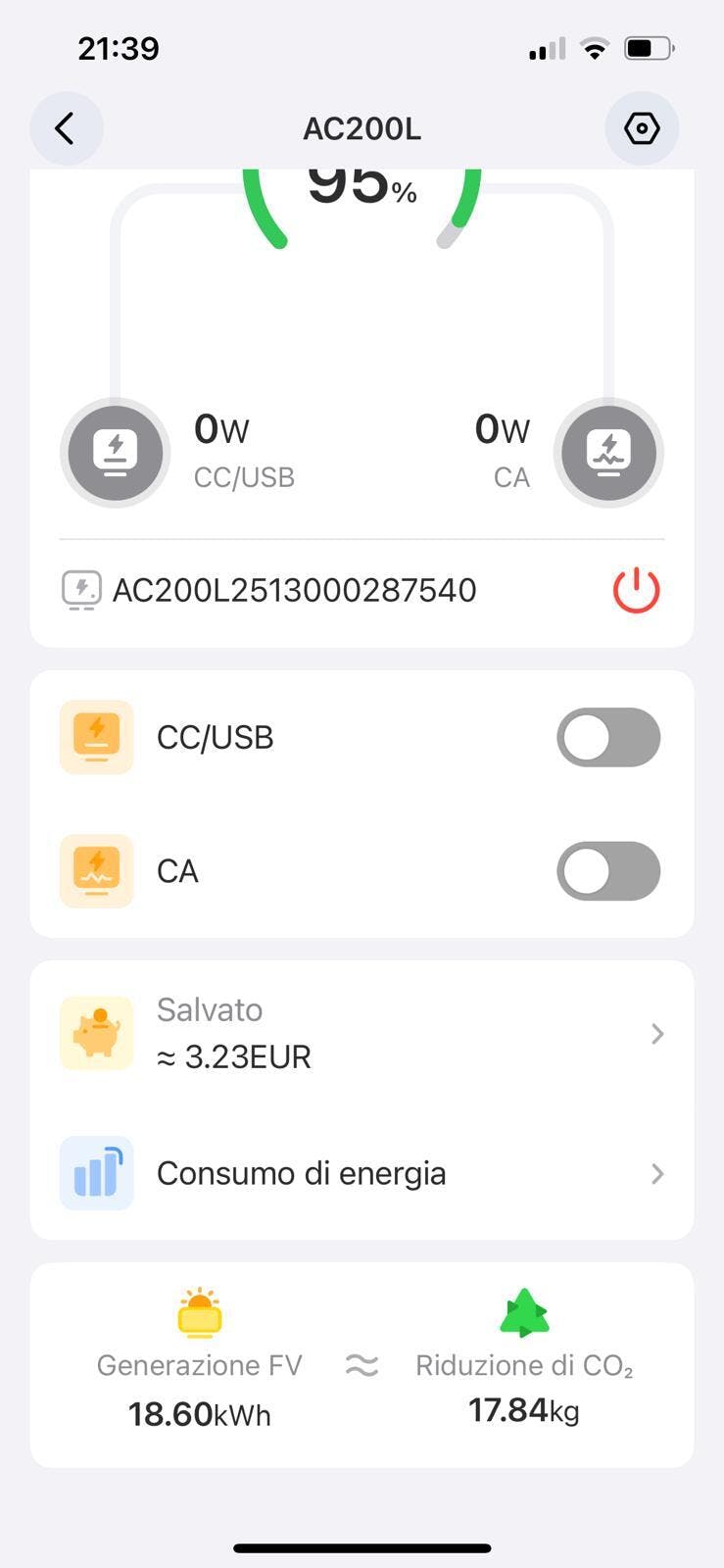Go back using the top-left arrow

[66, 128]
